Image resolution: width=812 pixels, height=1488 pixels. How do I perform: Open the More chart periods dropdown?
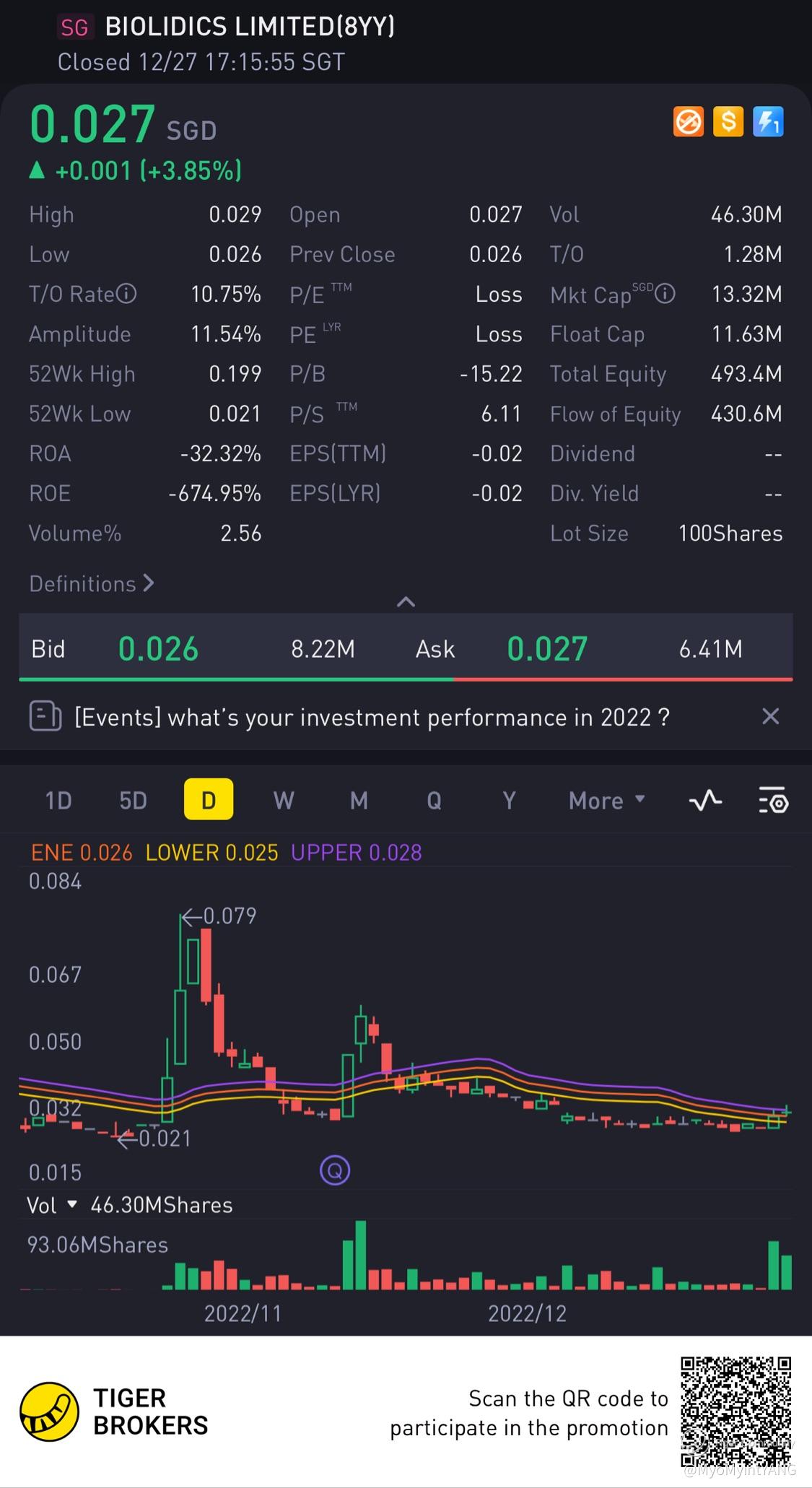pos(606,800)
